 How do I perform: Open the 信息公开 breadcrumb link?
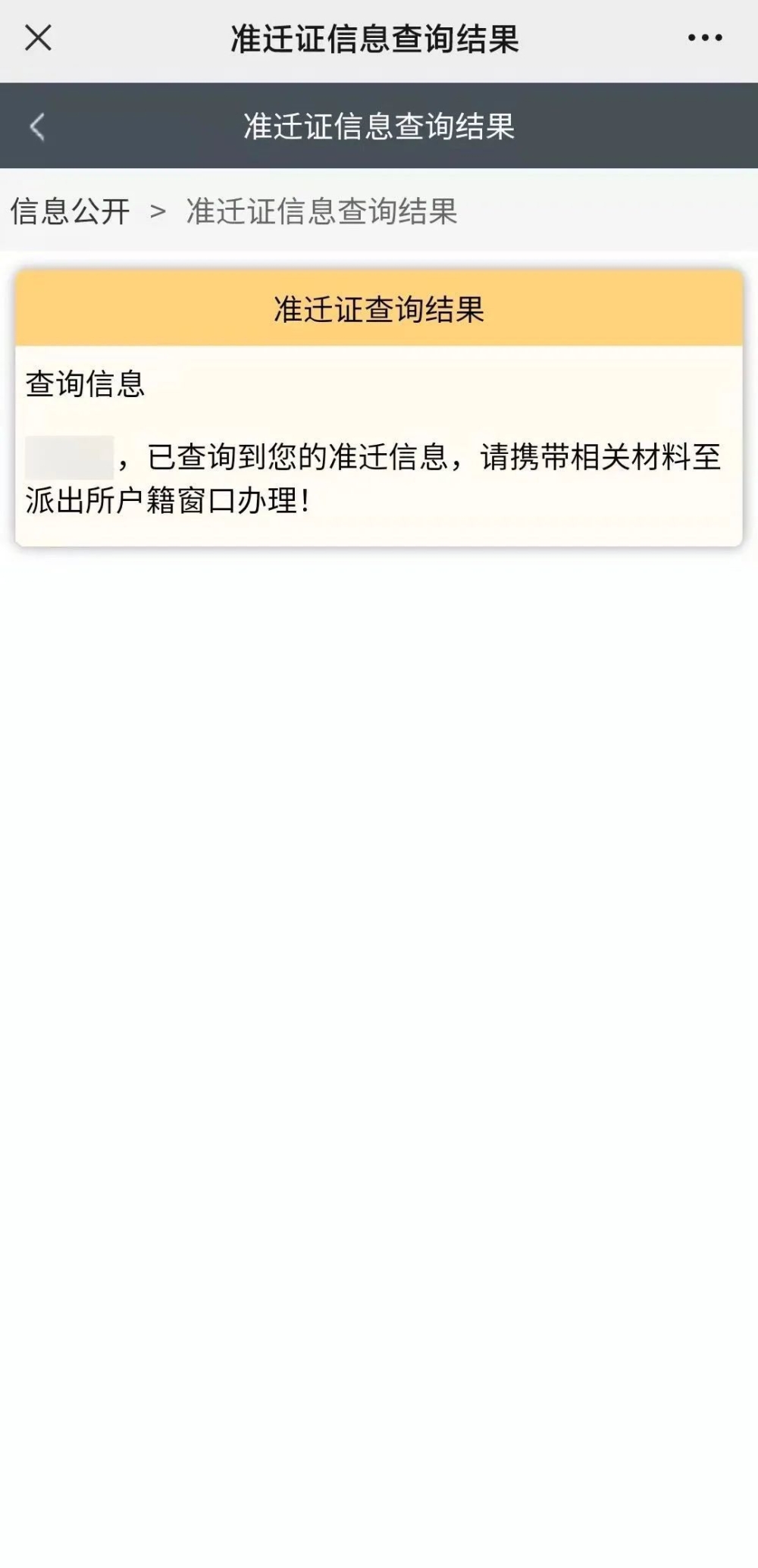click(x=70, y=211)
